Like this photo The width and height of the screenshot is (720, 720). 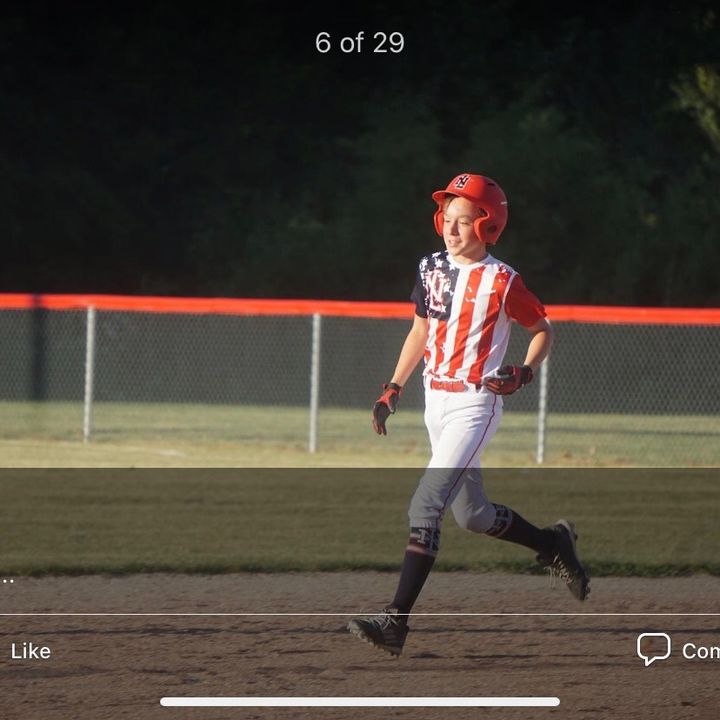(x=30, y=651)
